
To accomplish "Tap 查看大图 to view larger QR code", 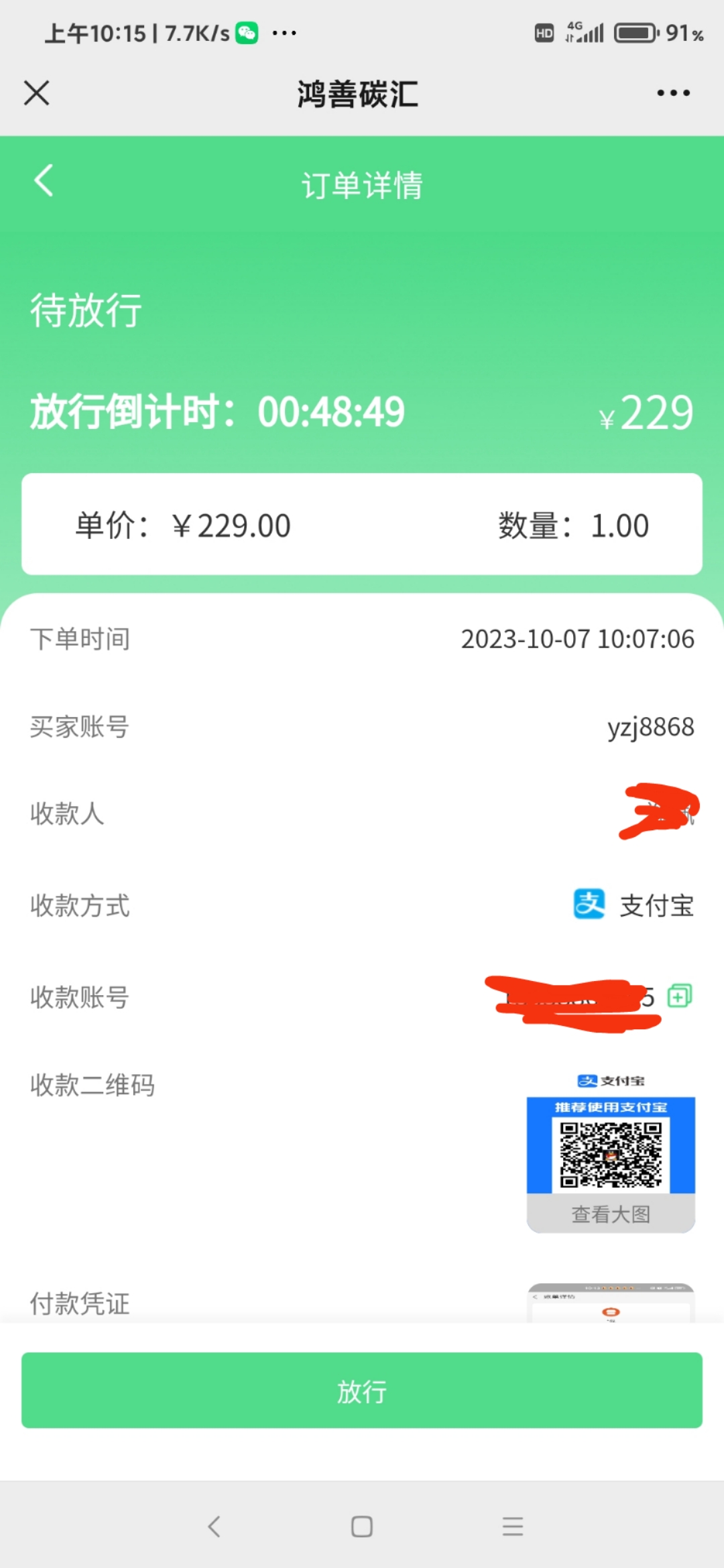I will (610, 1214).
